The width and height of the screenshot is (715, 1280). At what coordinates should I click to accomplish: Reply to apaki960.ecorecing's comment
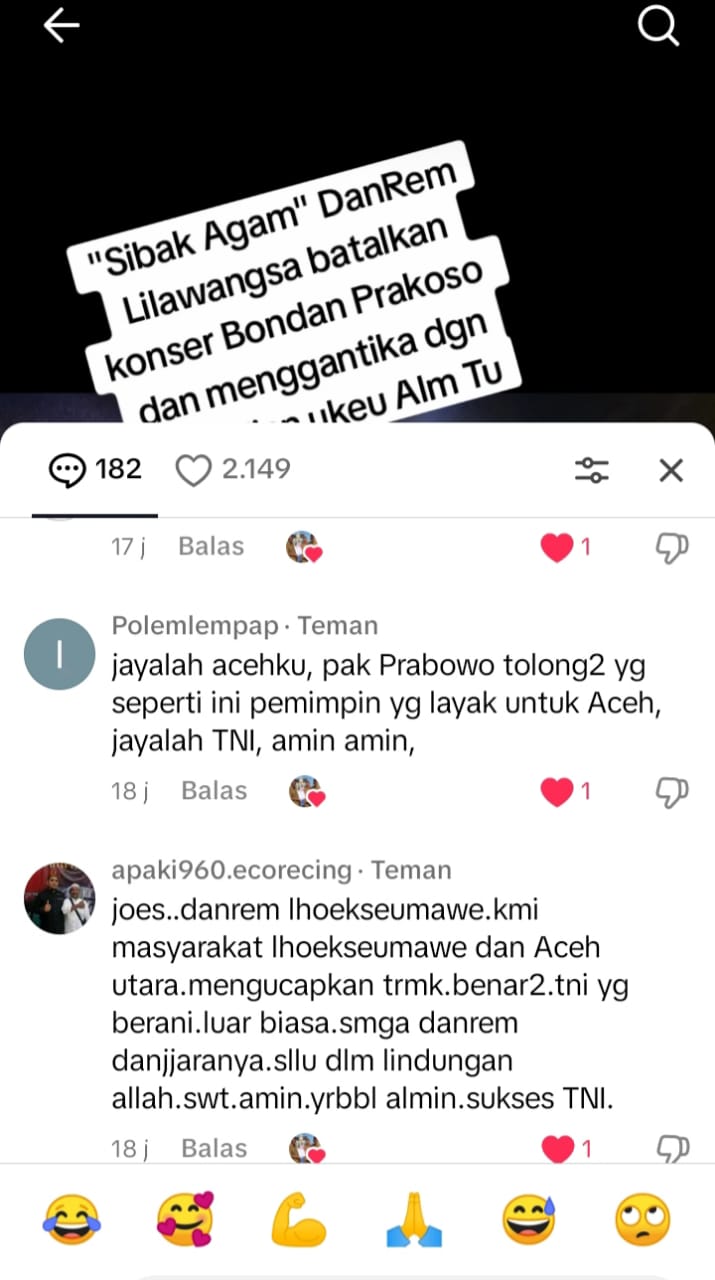point(214,1148)
